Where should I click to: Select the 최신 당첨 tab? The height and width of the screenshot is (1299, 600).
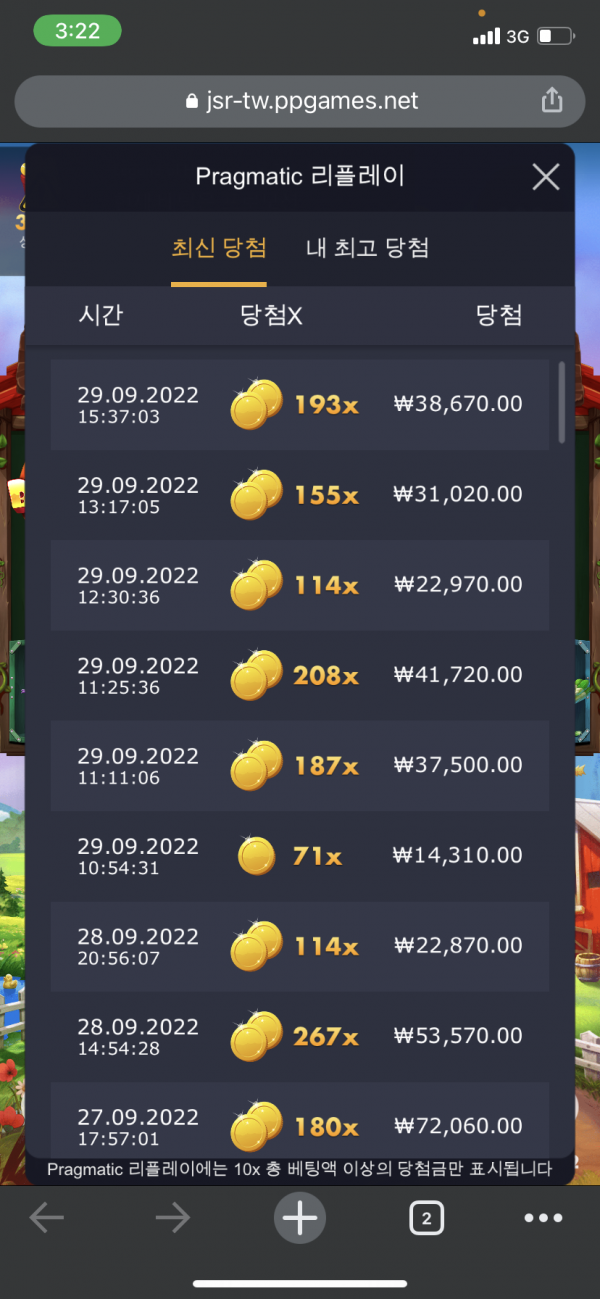pyautogui.click(x=219, y=248)
